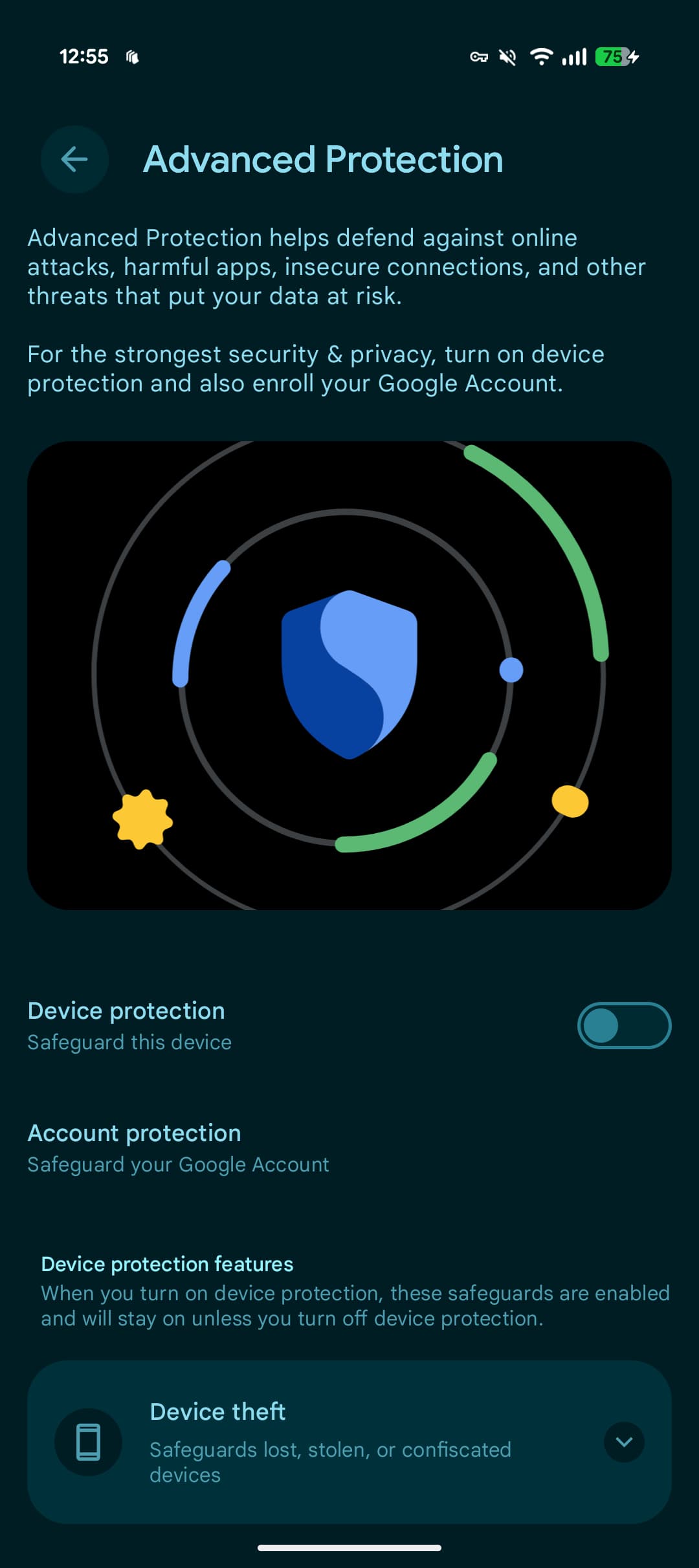Turn on the Device protection switch

point(623,1025)
